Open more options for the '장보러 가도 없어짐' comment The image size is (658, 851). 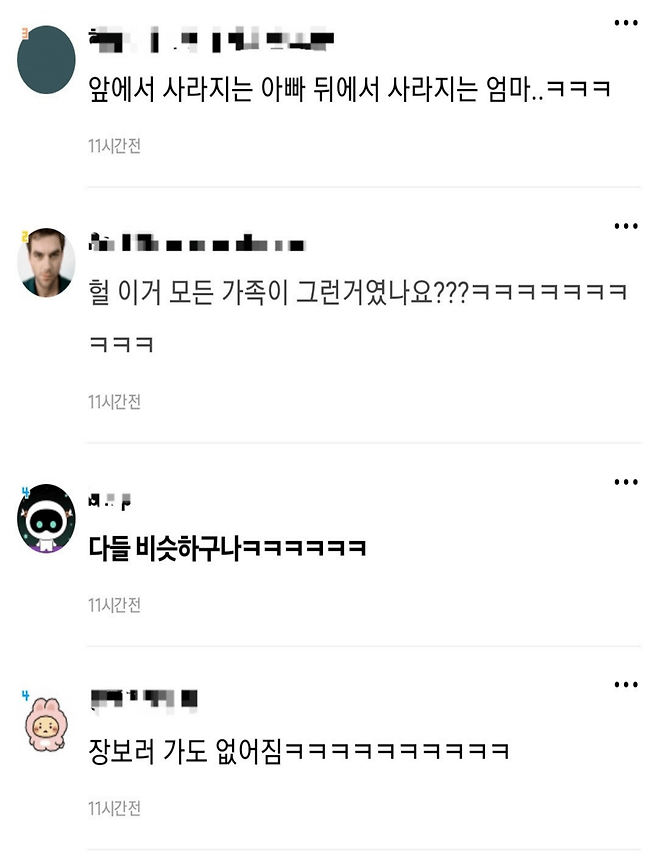tap(626, 685)
